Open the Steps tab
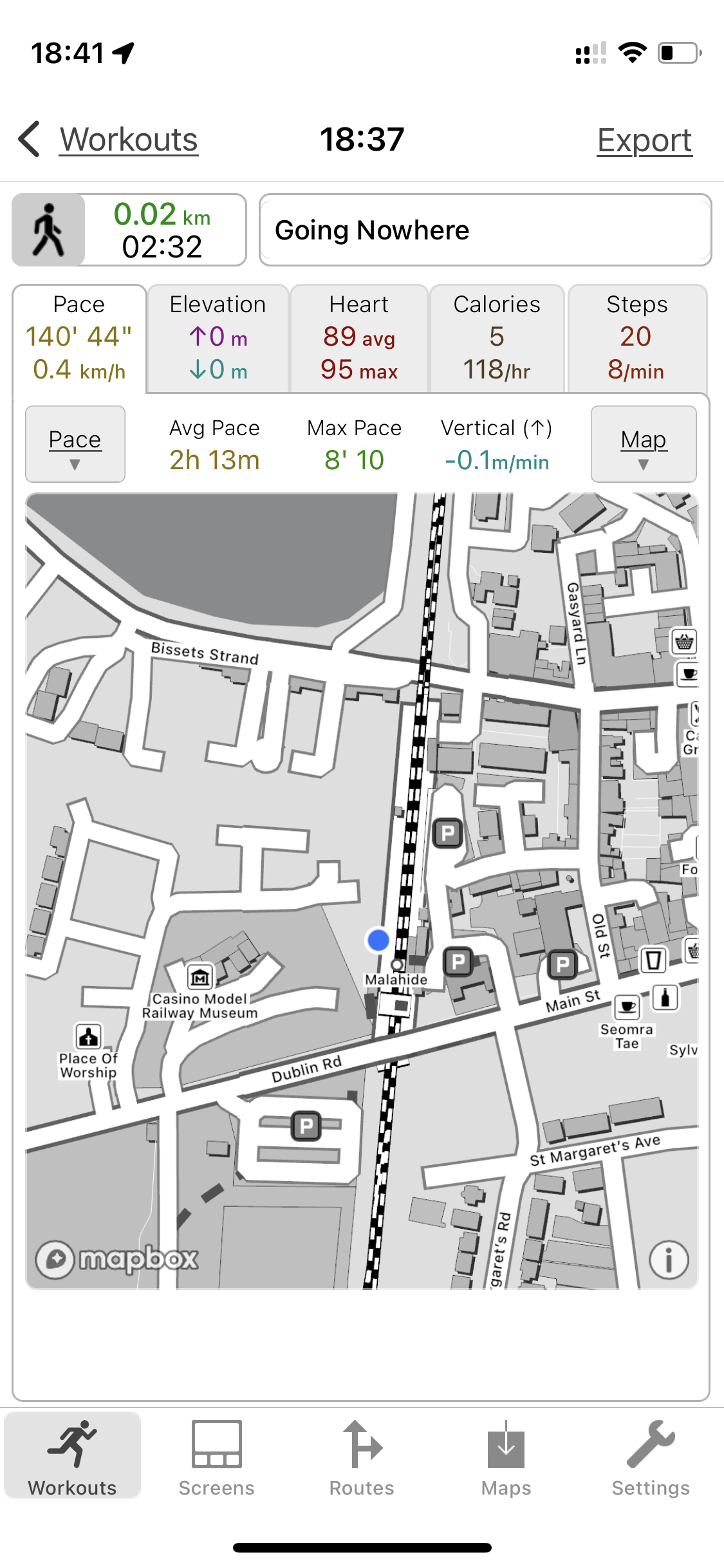The width and height of the screenshot is (724, 1568). tap(636, 338)
